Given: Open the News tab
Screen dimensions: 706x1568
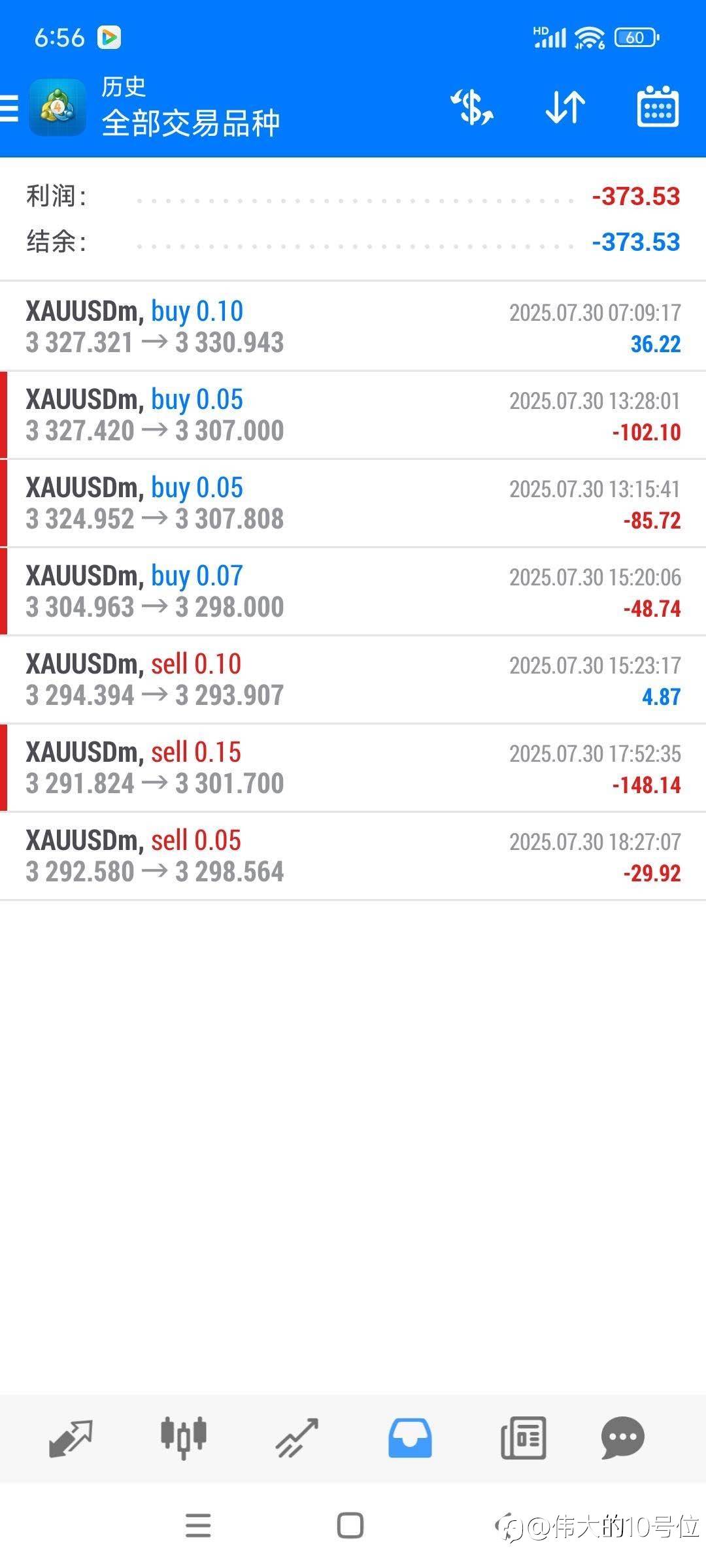Looking at the screenshot, I should (x=523, y=1438).
